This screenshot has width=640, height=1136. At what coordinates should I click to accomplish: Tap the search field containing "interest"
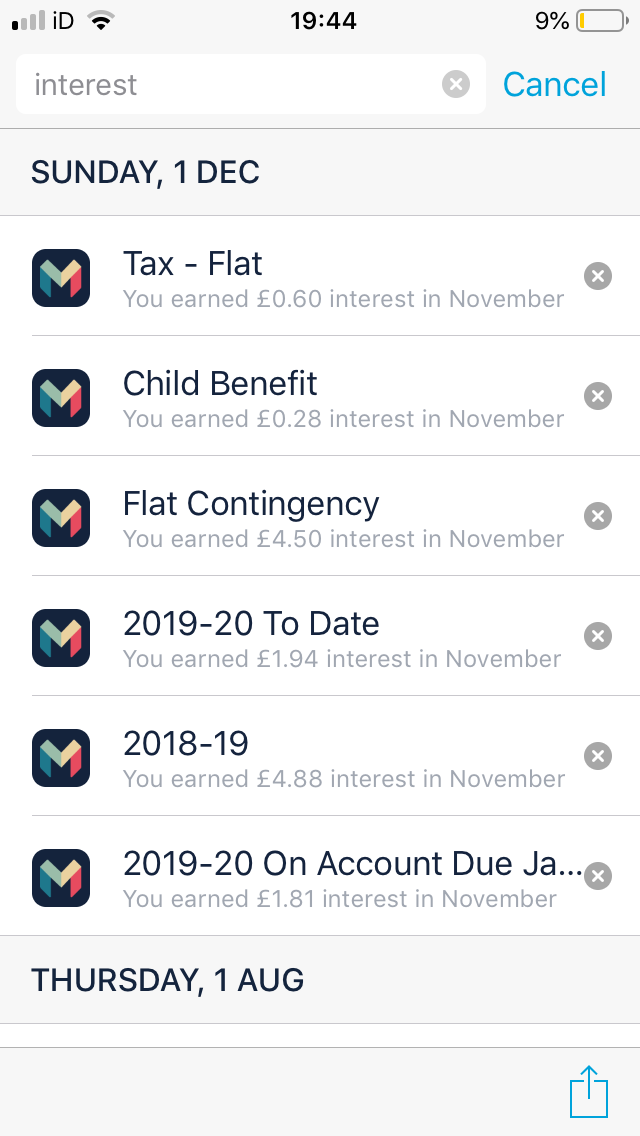[230, 85]
